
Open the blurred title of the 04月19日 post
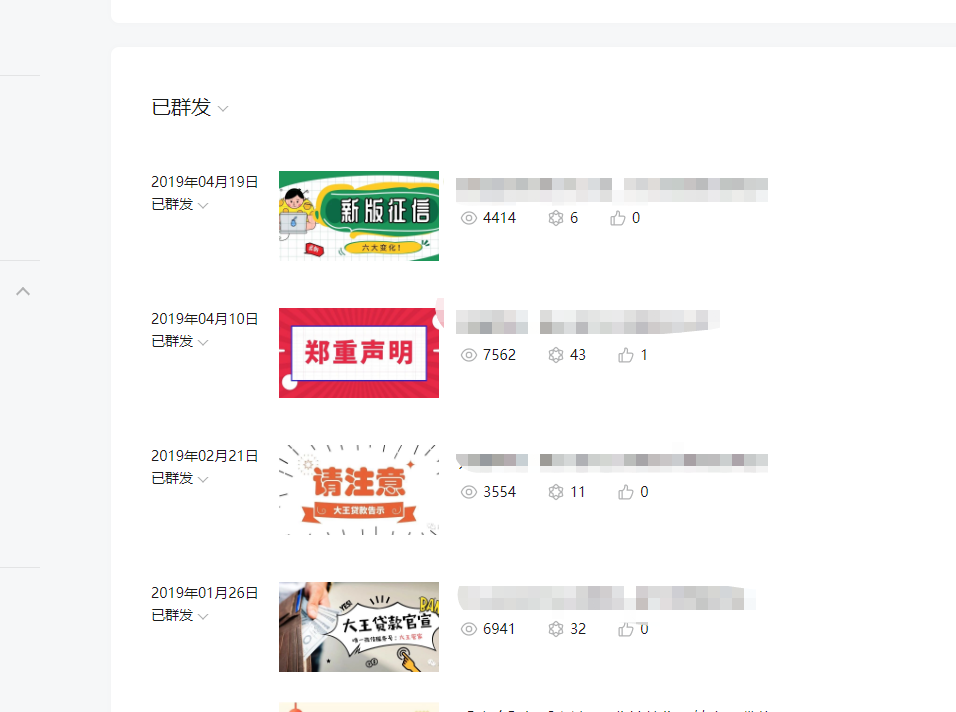click(610, 186)
